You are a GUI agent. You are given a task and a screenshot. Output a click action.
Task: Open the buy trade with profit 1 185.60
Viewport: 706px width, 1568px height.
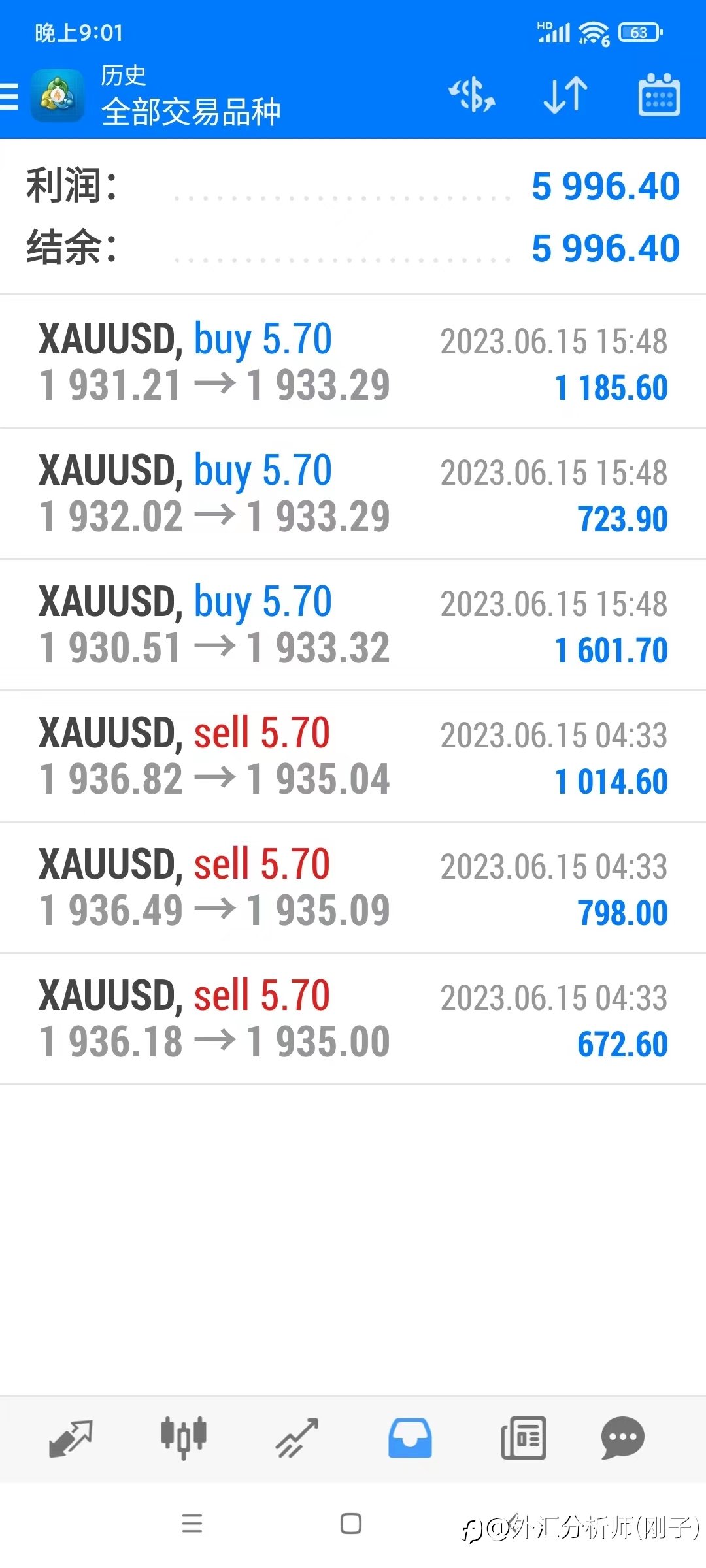pyautogui.click(x=353, y=362)
